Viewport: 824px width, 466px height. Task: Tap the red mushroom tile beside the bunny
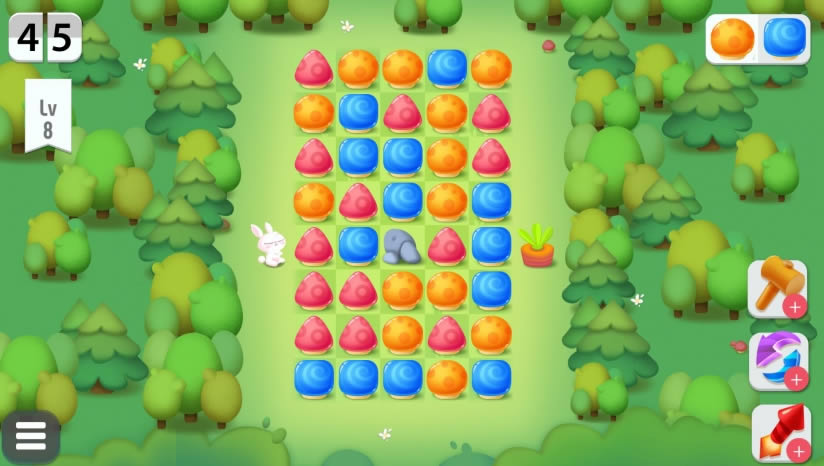(314, 246)
